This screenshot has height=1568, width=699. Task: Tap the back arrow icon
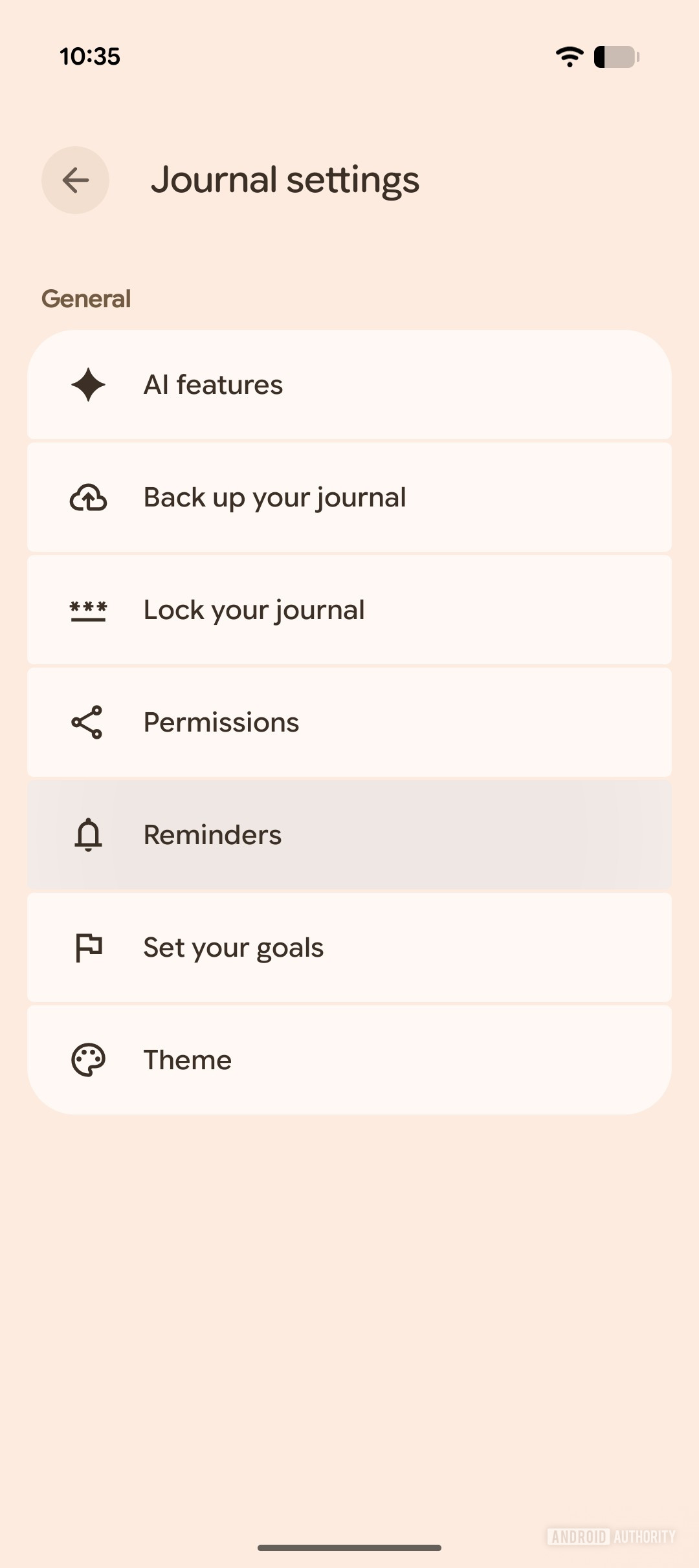click(75, 180)
